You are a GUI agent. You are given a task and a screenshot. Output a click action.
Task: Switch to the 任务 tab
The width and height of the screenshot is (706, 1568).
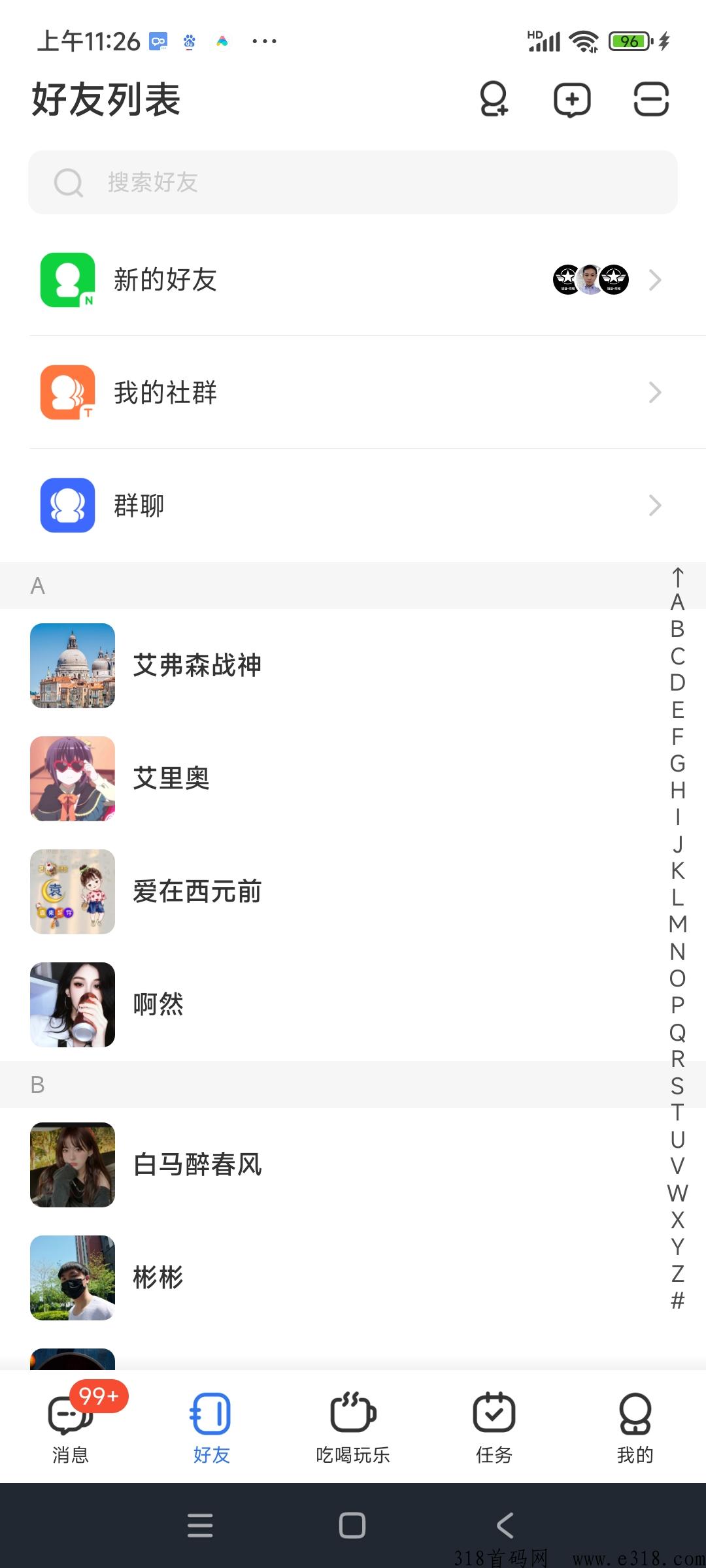pyautogui.click(x=494, y=1425)
